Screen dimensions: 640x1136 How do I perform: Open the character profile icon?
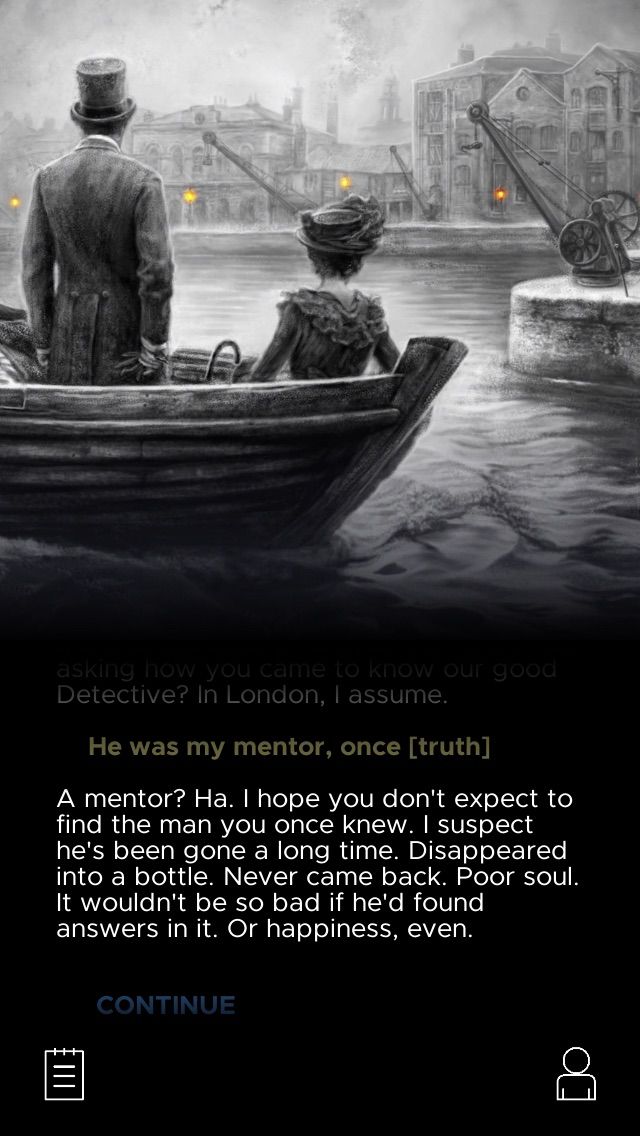576,1074
